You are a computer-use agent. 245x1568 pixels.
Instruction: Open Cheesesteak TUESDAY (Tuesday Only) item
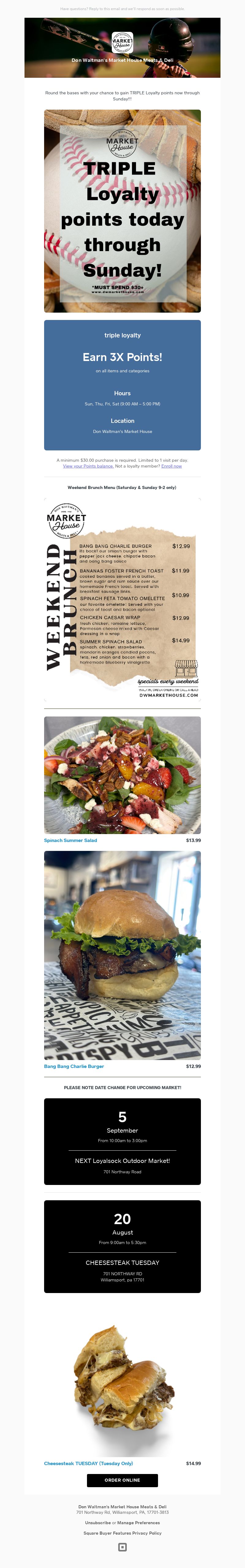(x=89, y=1463)
